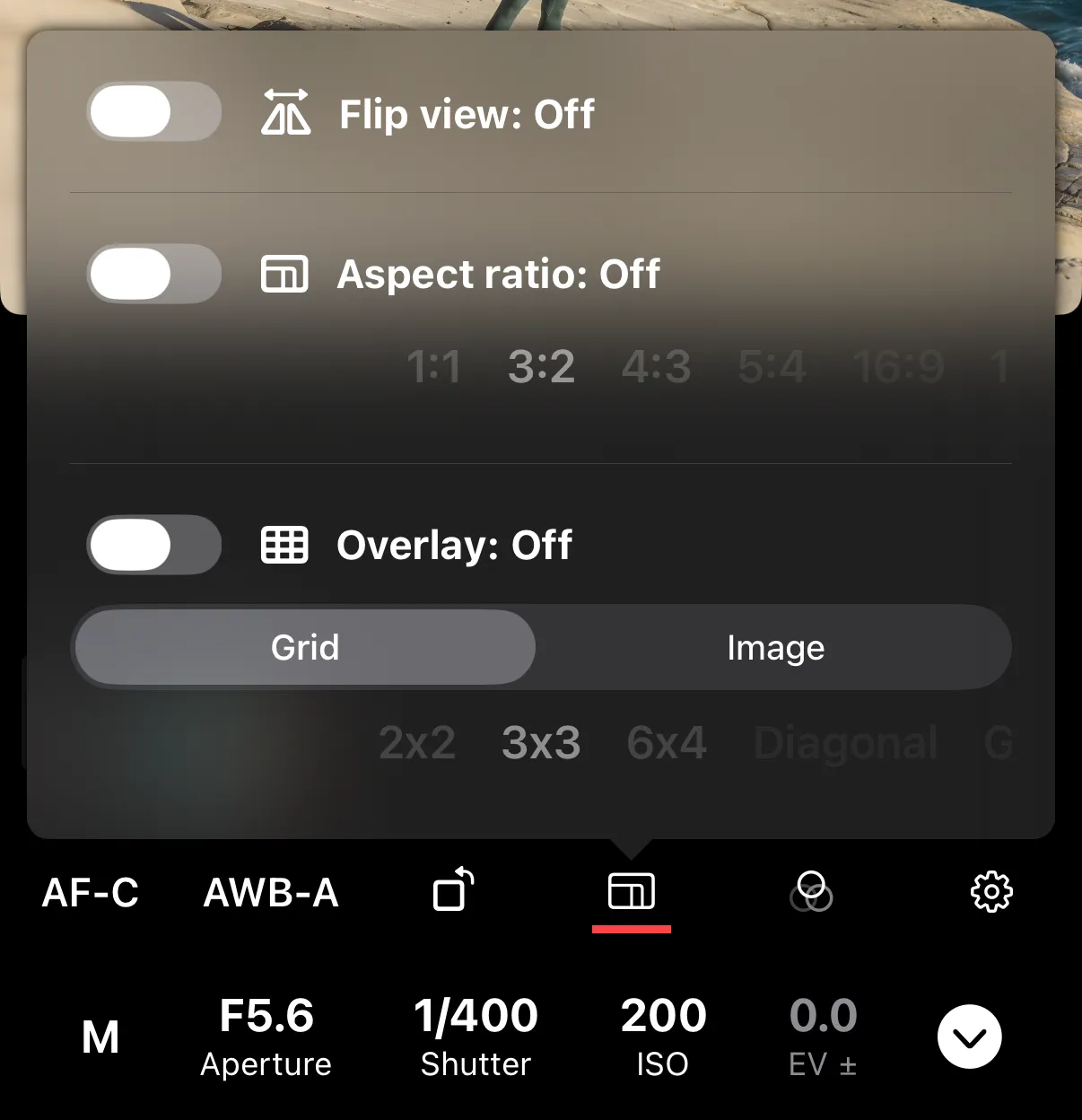Open the settings gear
This screenshot has height=1120, width=1082.
991,892
